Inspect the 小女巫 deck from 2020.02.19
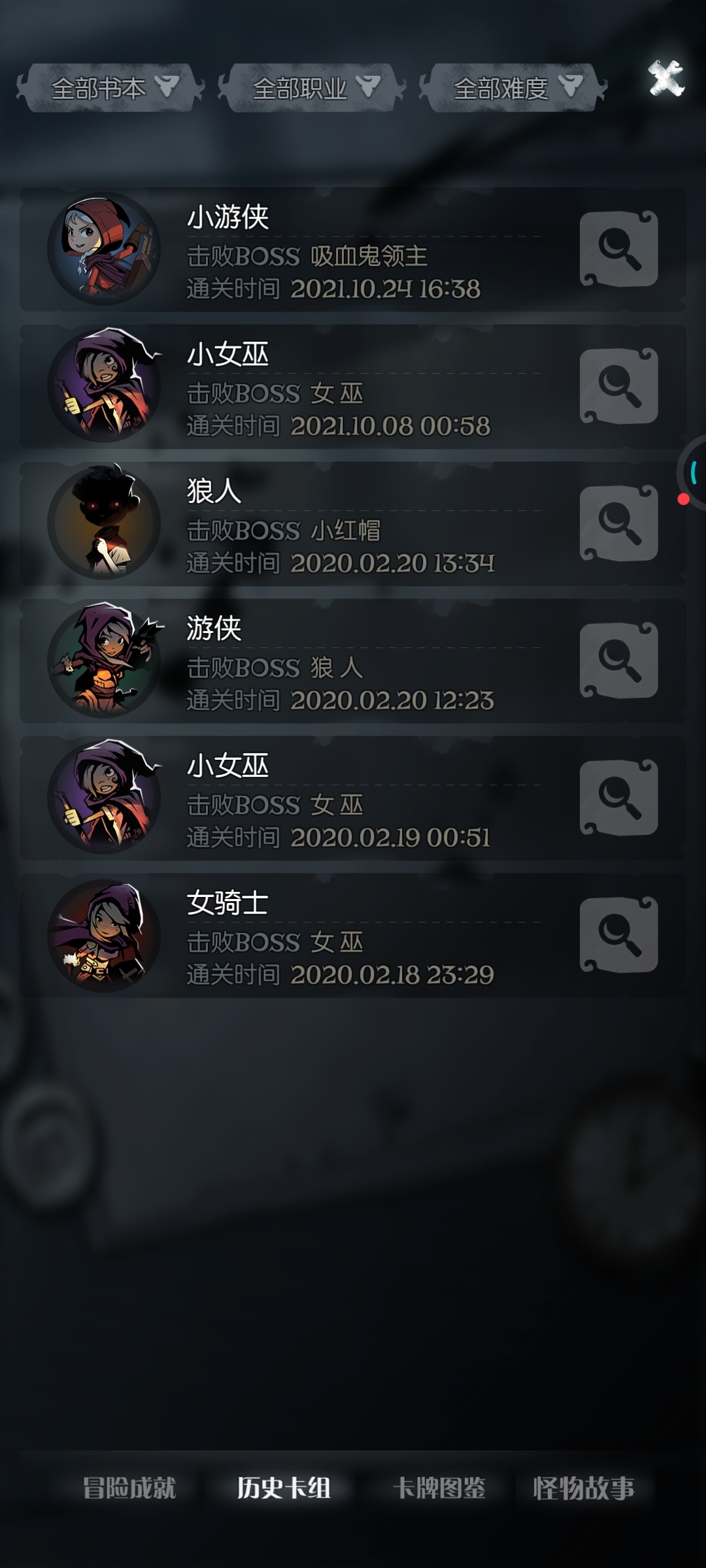Viewport: 706px width, 1568px height. pos(618,798)
